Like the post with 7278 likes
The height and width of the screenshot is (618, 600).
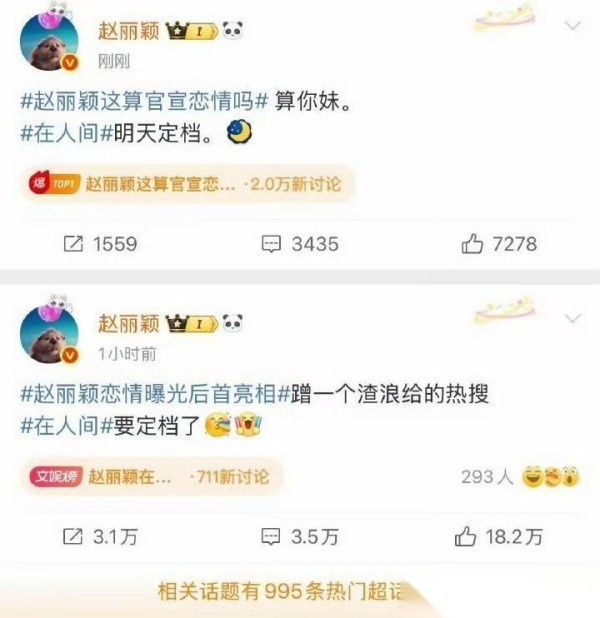(499, 243)
